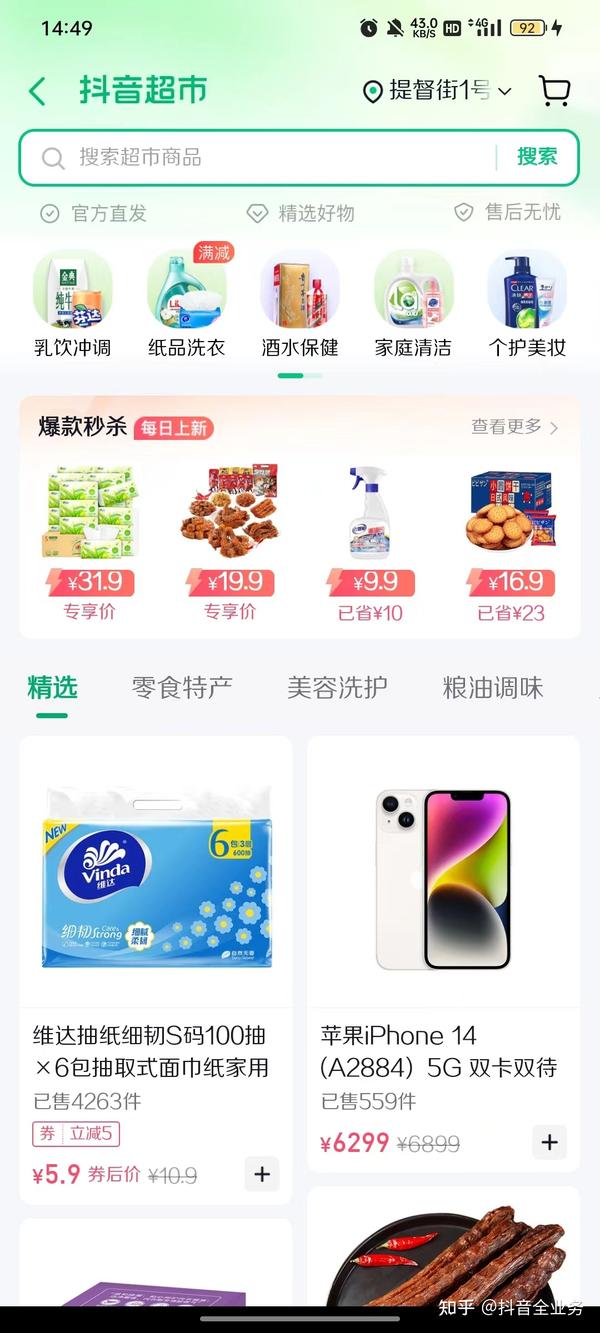Open the 乳饮冲调 category
Viewport: 600px width, 1333px height.
click(x=72, y=305)
